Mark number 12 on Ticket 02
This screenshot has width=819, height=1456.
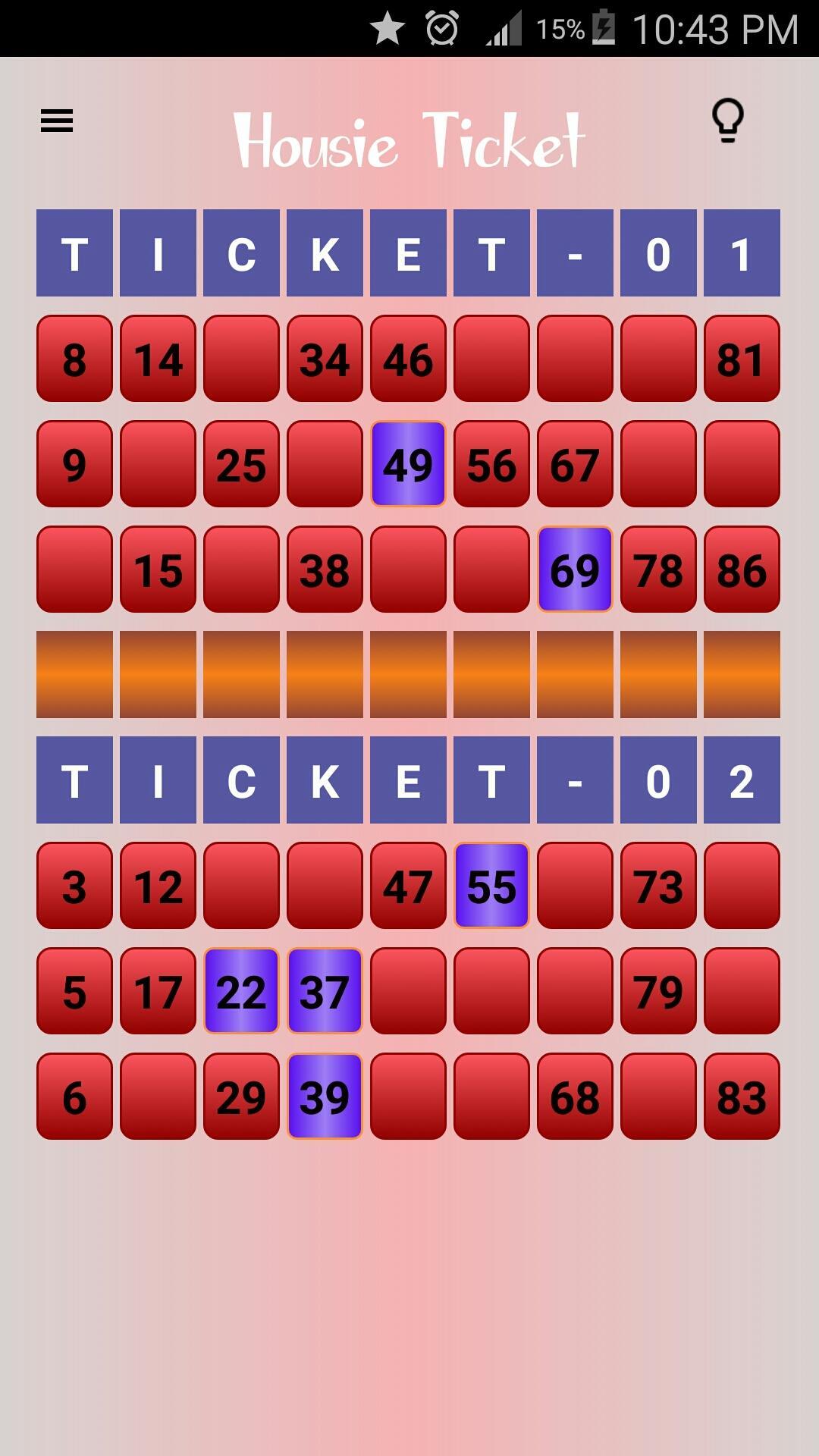coord(158,886)
